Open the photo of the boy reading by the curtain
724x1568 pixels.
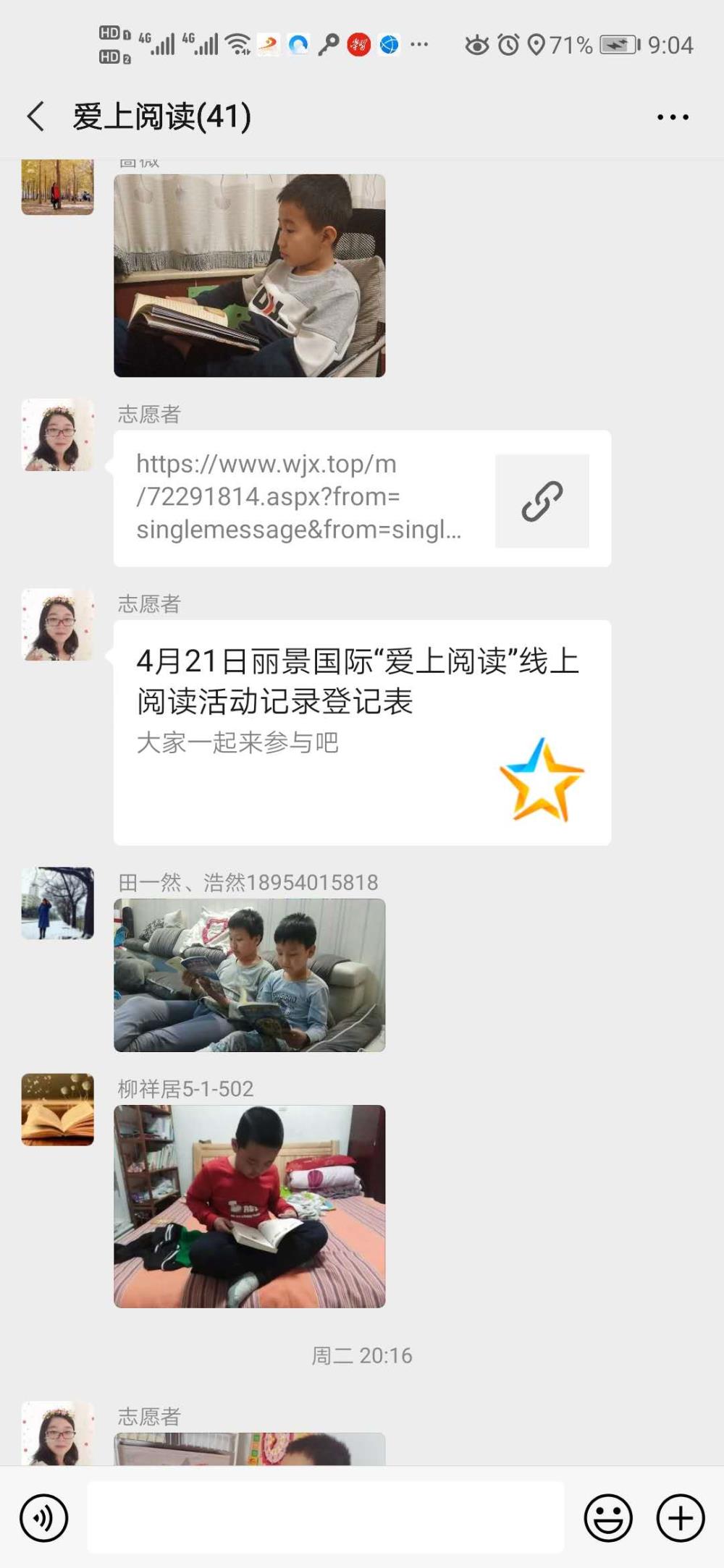point(249,275)
